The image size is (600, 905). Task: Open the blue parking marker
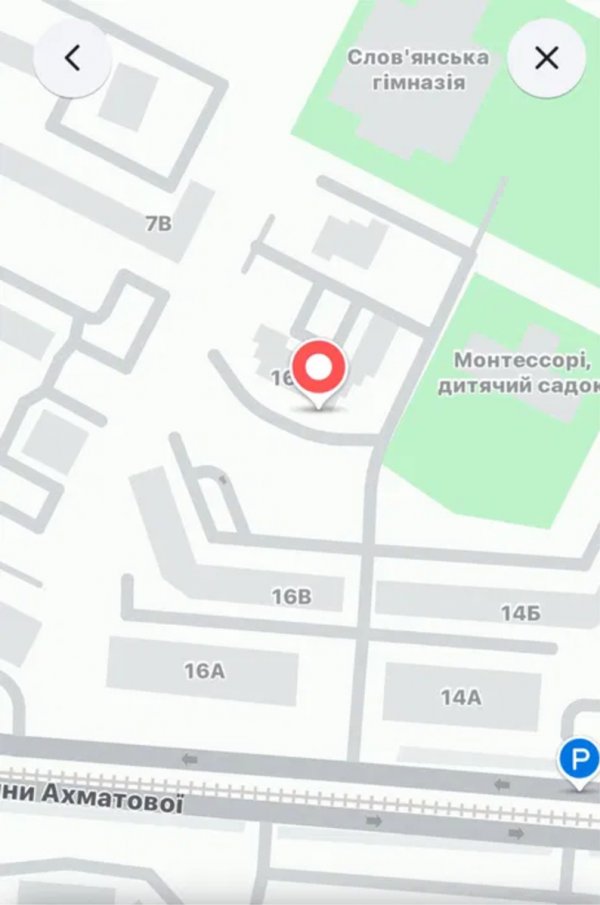pyautogui.click(x=579, y=761)
